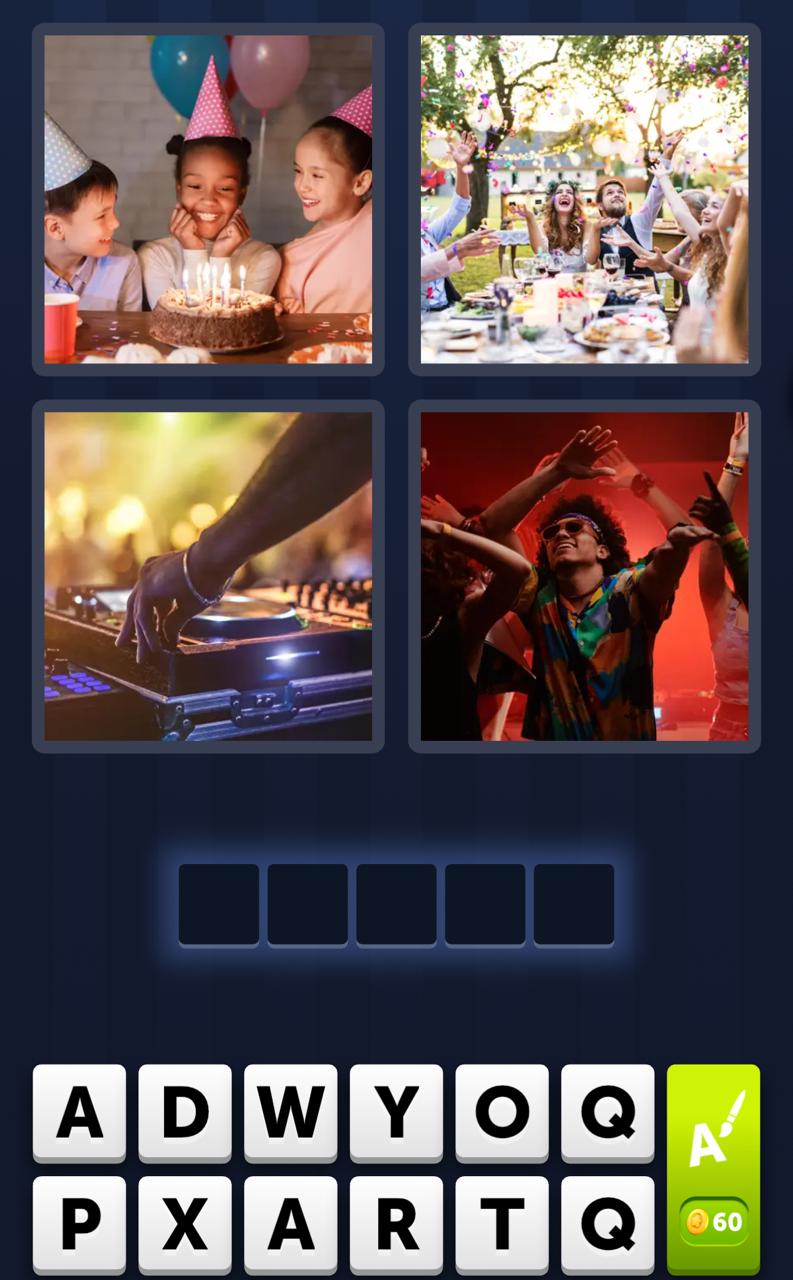Enlarge the red-lit dancing crowd picture
Viewport: 793px width, 1280px height.
coord(584,576)
